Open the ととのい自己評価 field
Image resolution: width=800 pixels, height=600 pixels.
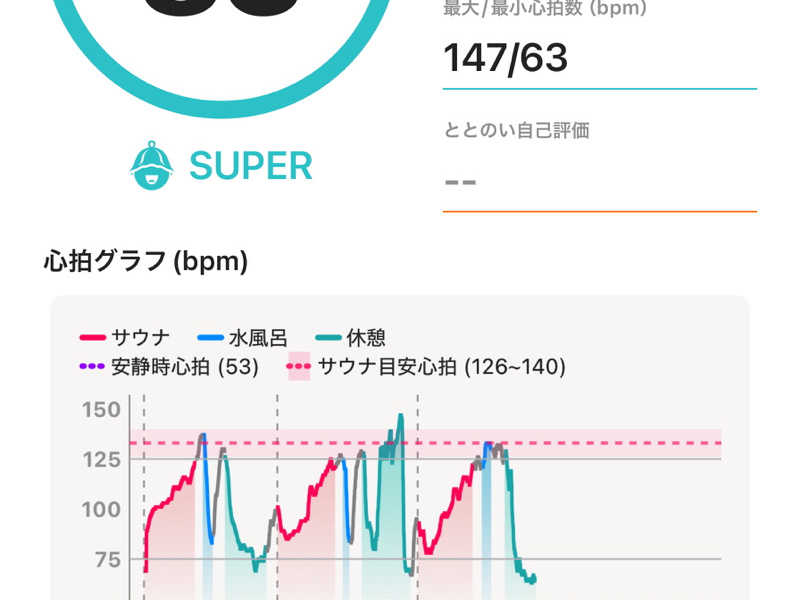598,182
